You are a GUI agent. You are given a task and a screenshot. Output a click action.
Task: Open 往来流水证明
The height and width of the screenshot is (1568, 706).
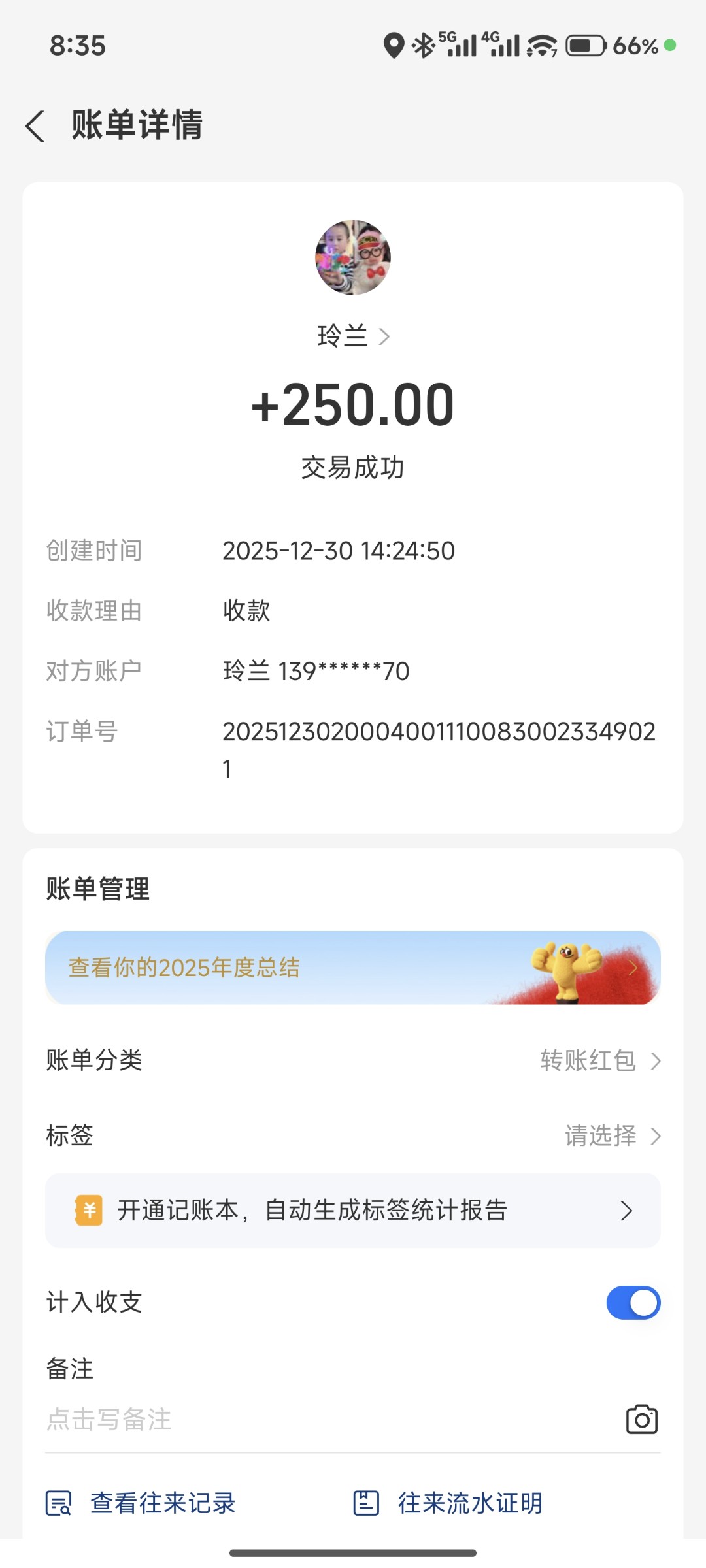point(448,1503)
